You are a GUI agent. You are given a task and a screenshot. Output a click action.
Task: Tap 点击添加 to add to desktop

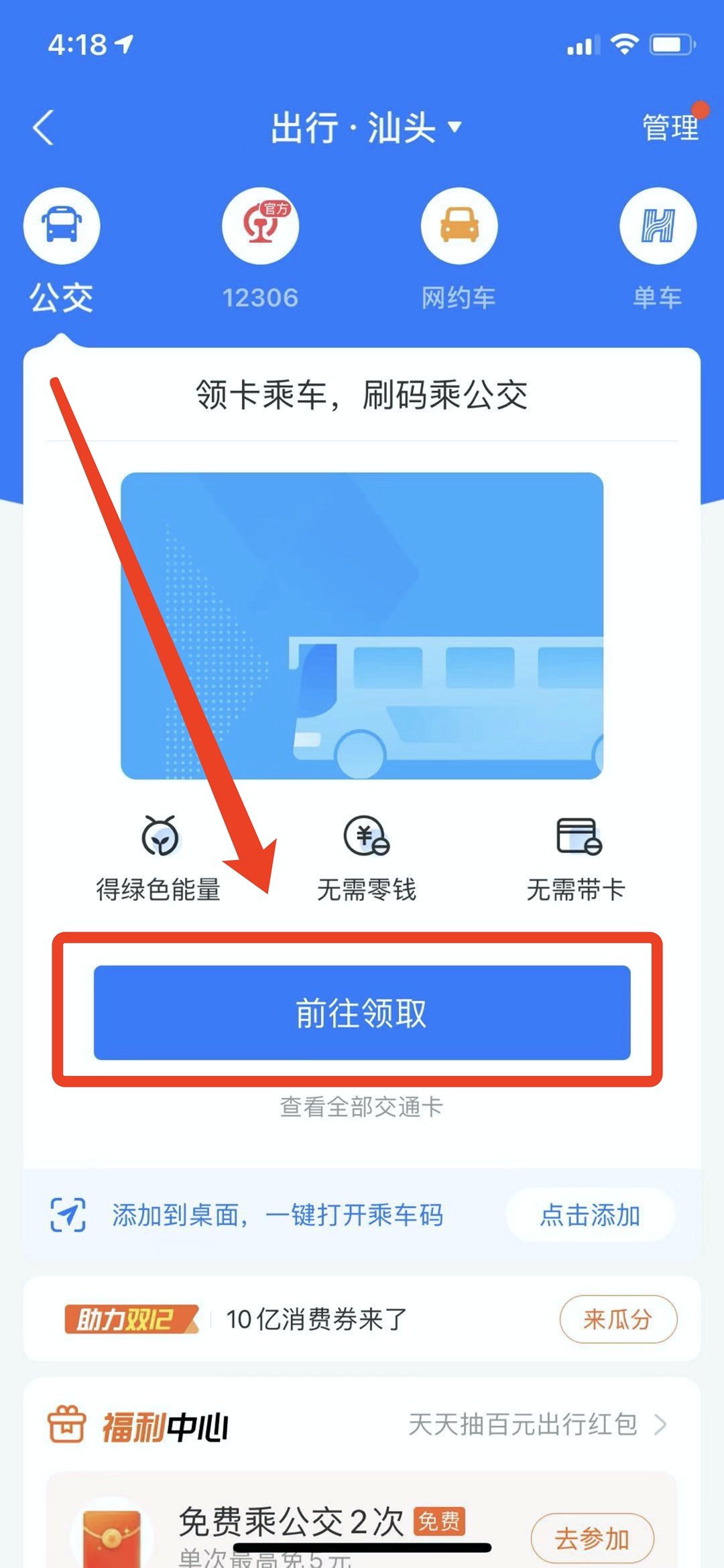590,1215
